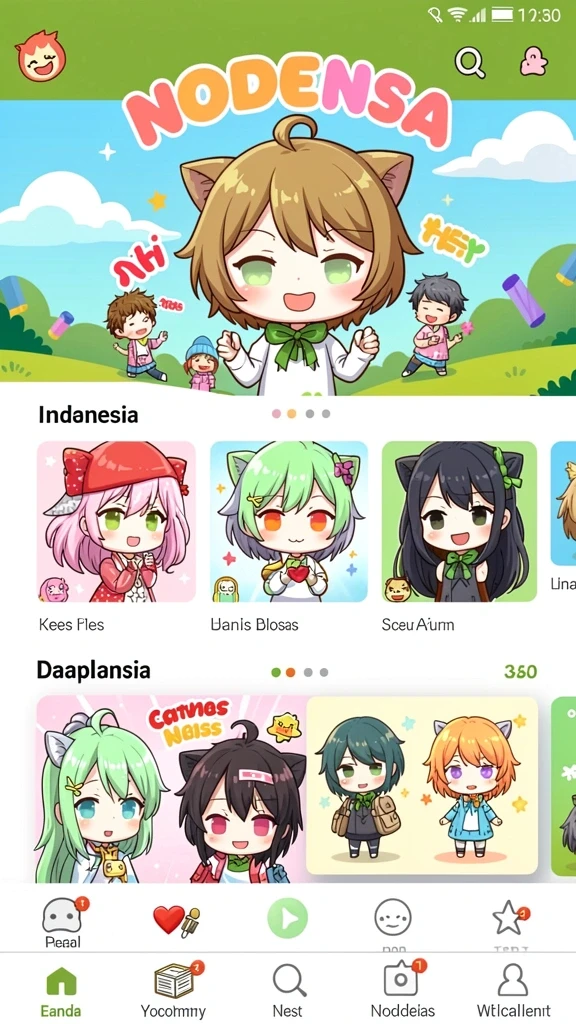Image resolution: width=576 pixels, height=1024 pixels.
Task: Switch to the Eanda home tab
Action: click(61, 991)
